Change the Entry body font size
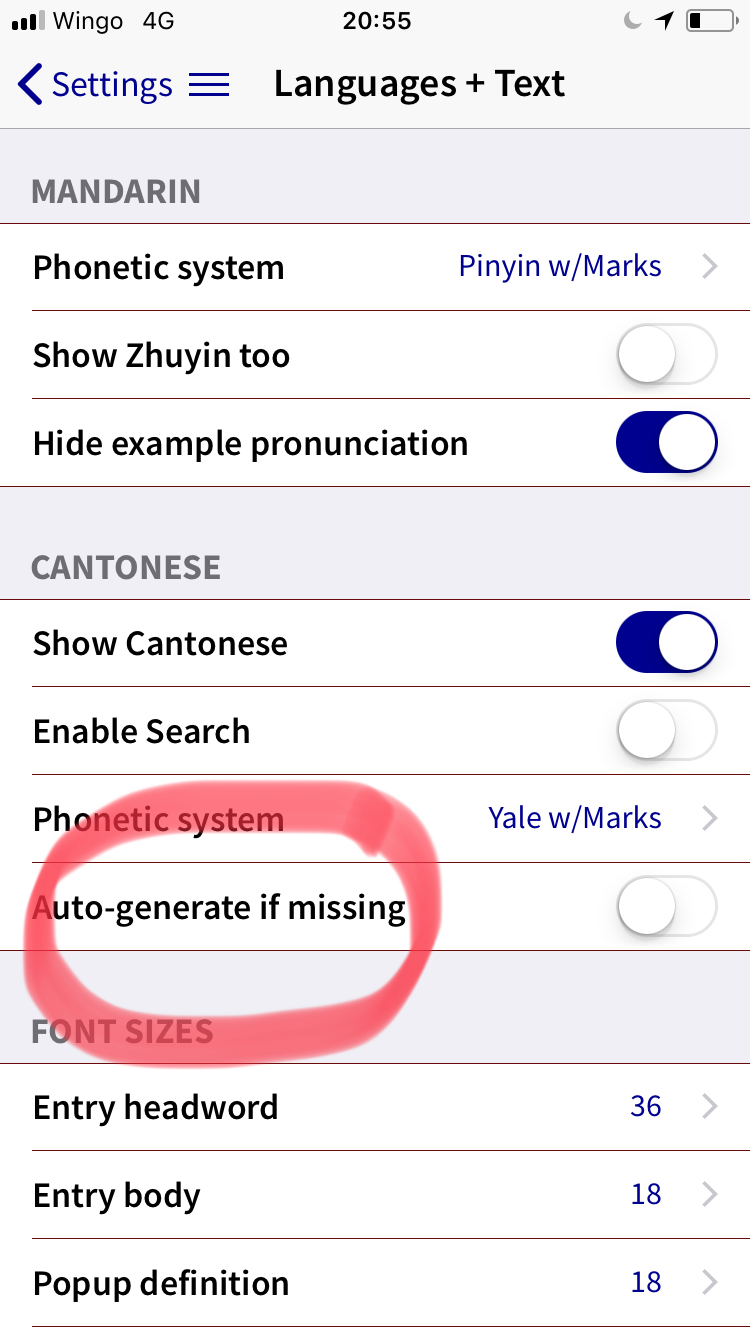This screenshot has height=1334, width=750. [375, 1195]
